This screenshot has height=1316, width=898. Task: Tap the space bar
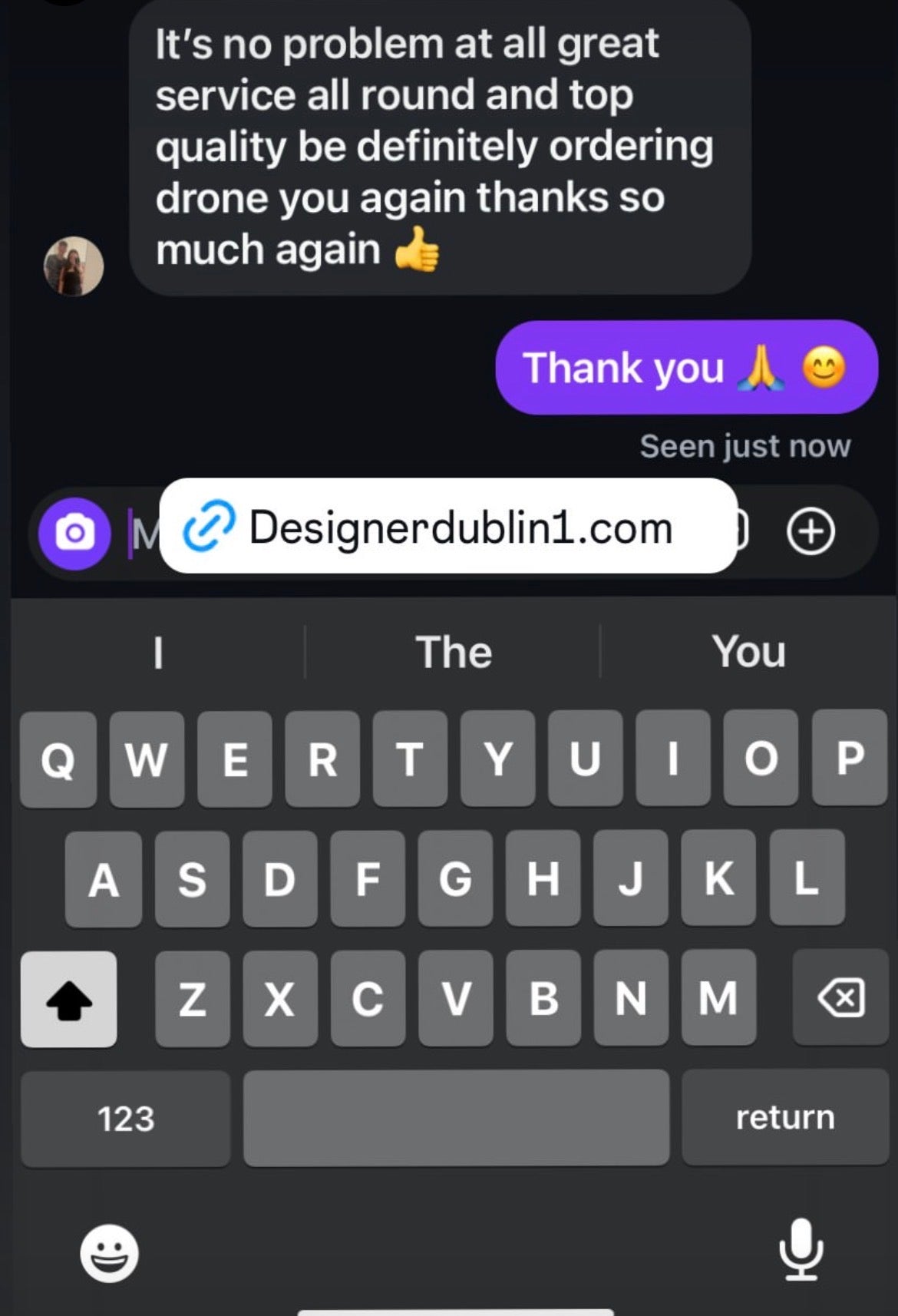456,1118
